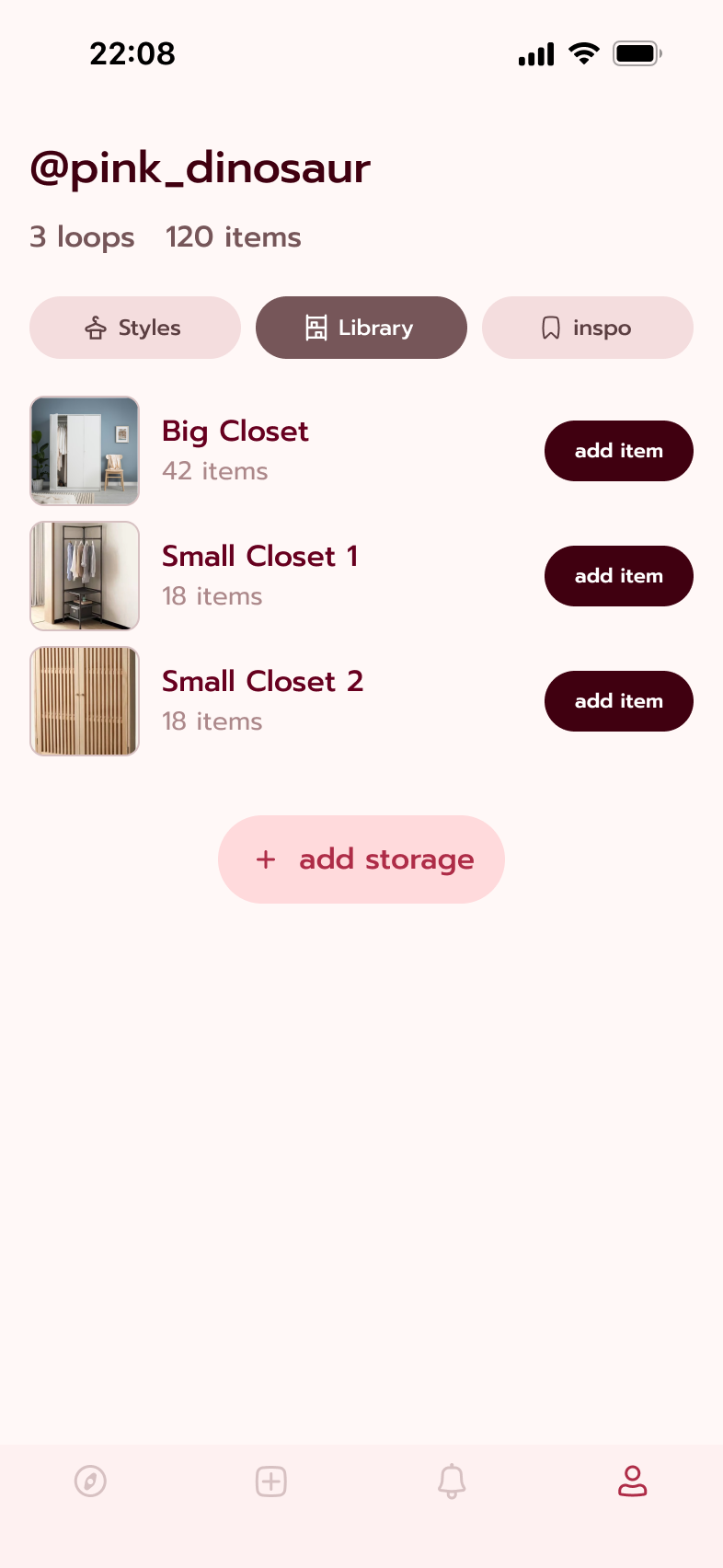
Task: Open the Big Closet storage
Action: [x=235, y=449]
